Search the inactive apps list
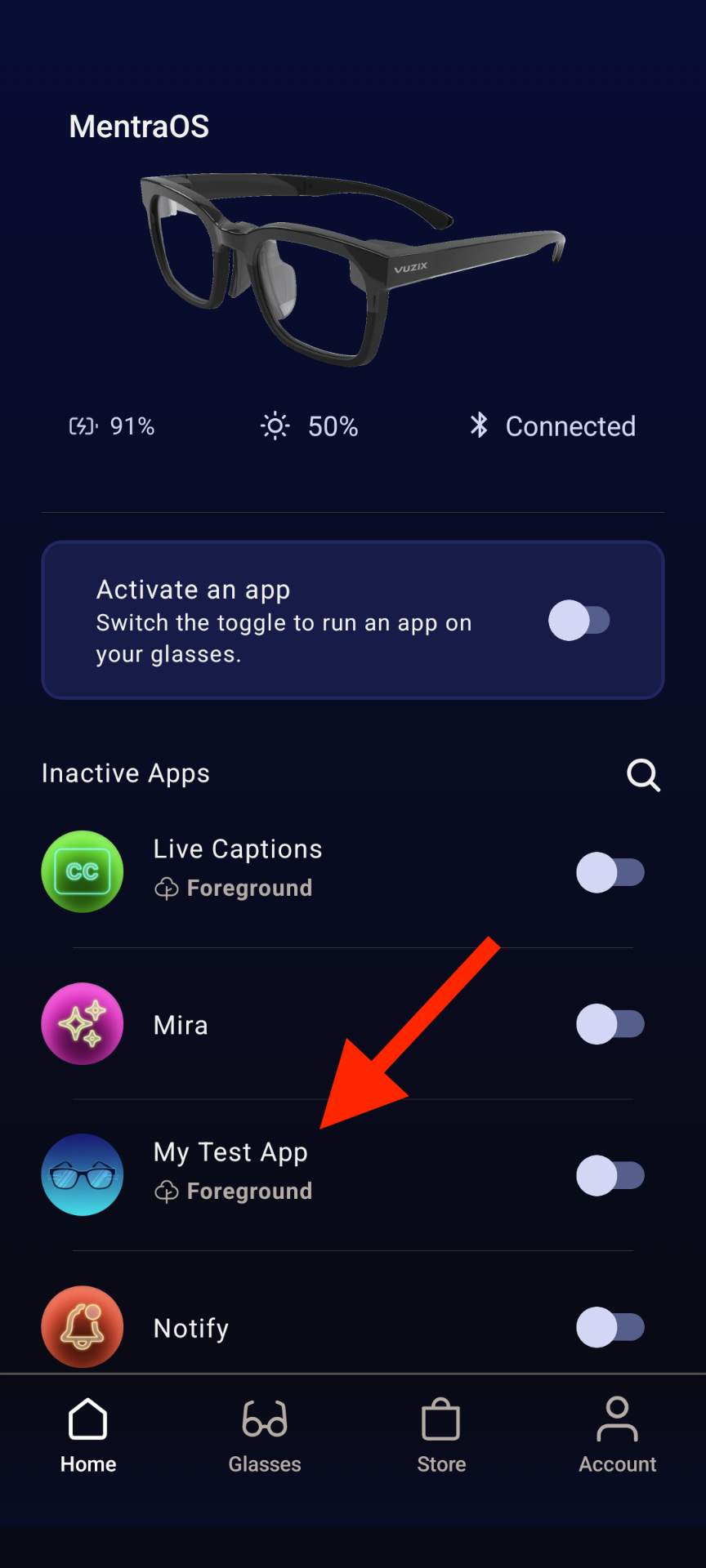706x1568 pixels. point(643,775)
